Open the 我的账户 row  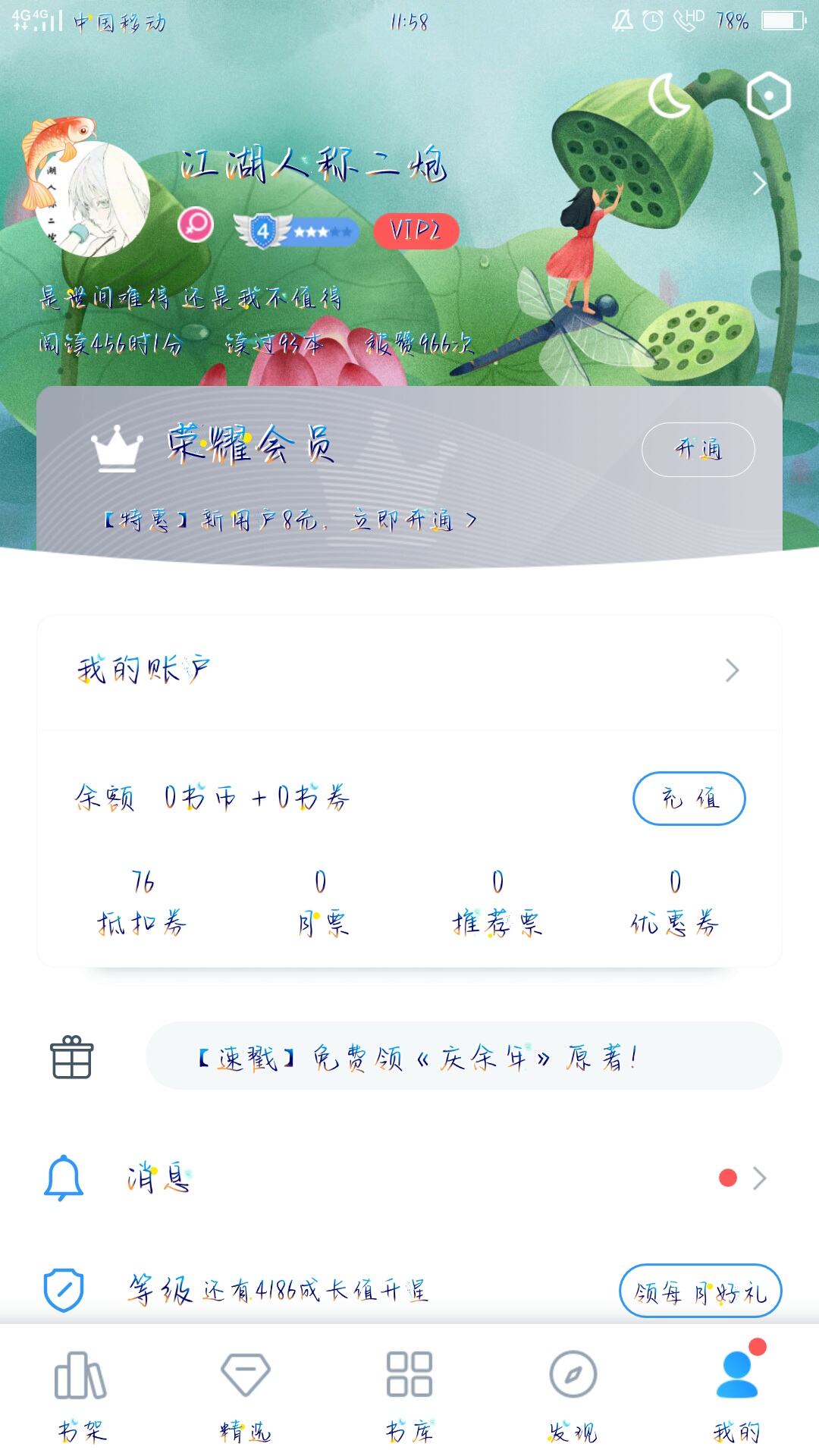409,670
